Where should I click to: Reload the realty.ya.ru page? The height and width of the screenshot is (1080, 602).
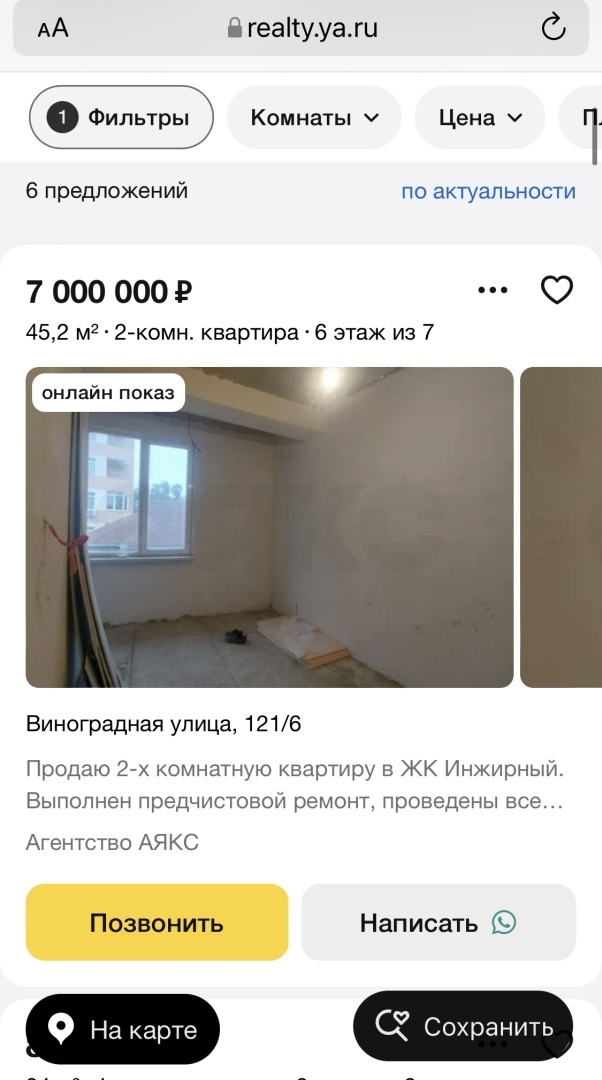click(x=553, y=28)
